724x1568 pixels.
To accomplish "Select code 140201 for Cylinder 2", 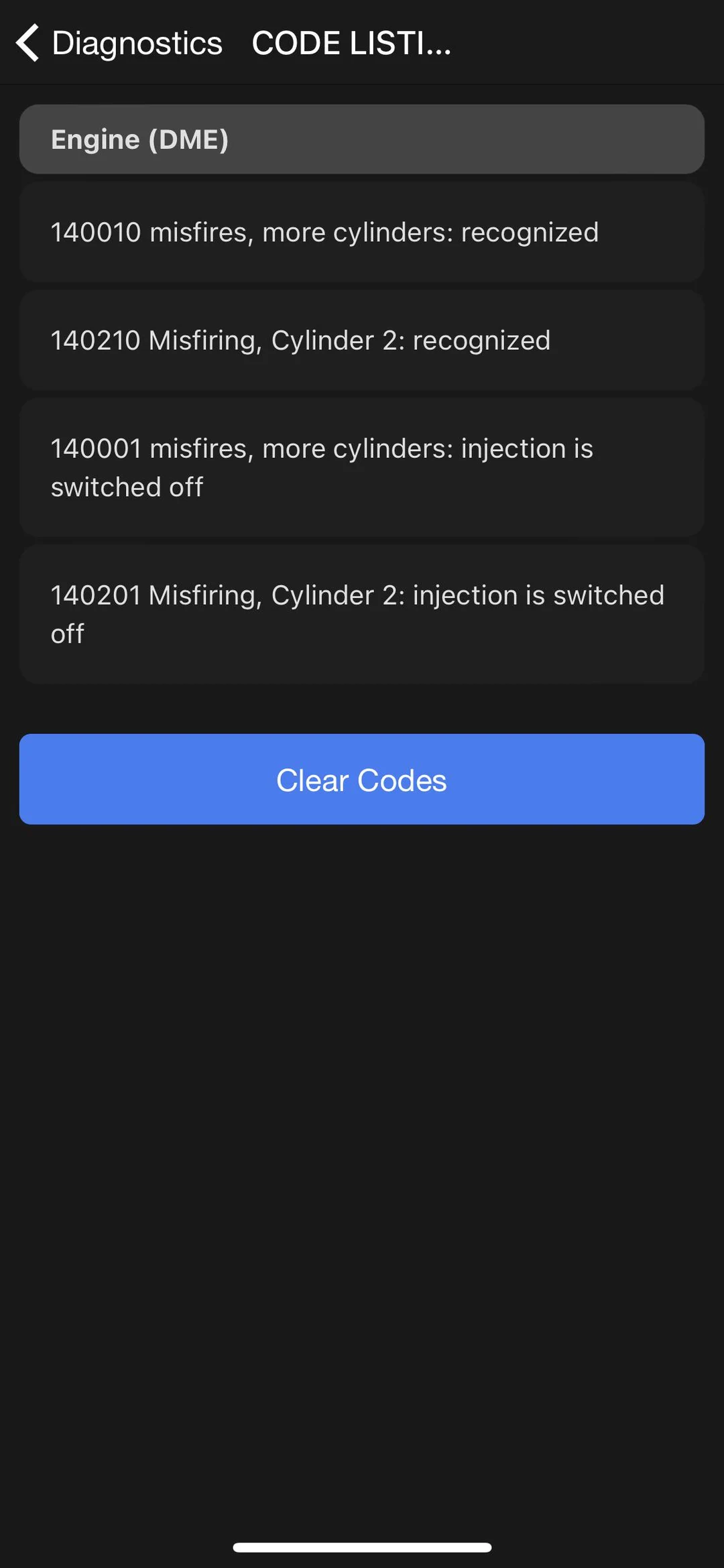I will click(x=362, y=613).
